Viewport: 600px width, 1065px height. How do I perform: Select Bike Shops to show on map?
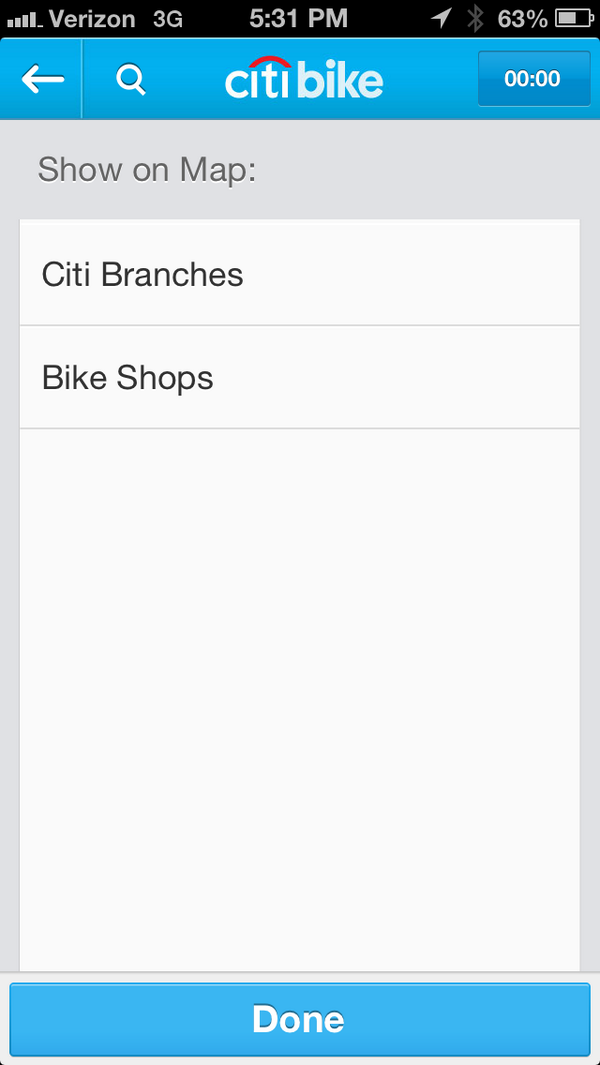300,378
